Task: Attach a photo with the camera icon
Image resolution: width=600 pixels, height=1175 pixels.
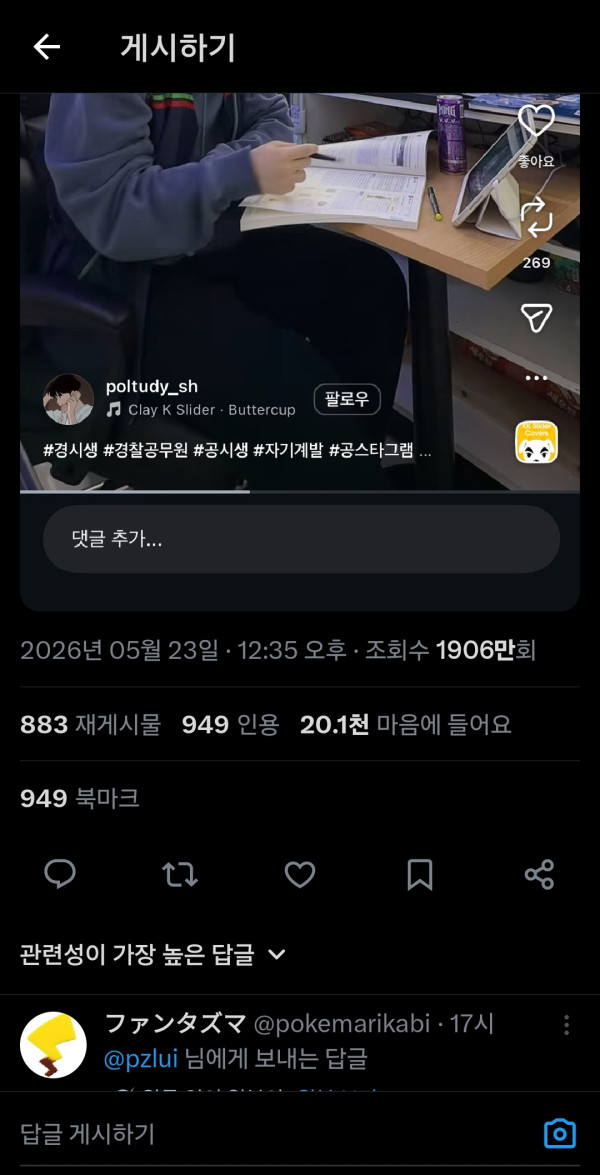Action: 560,1134
